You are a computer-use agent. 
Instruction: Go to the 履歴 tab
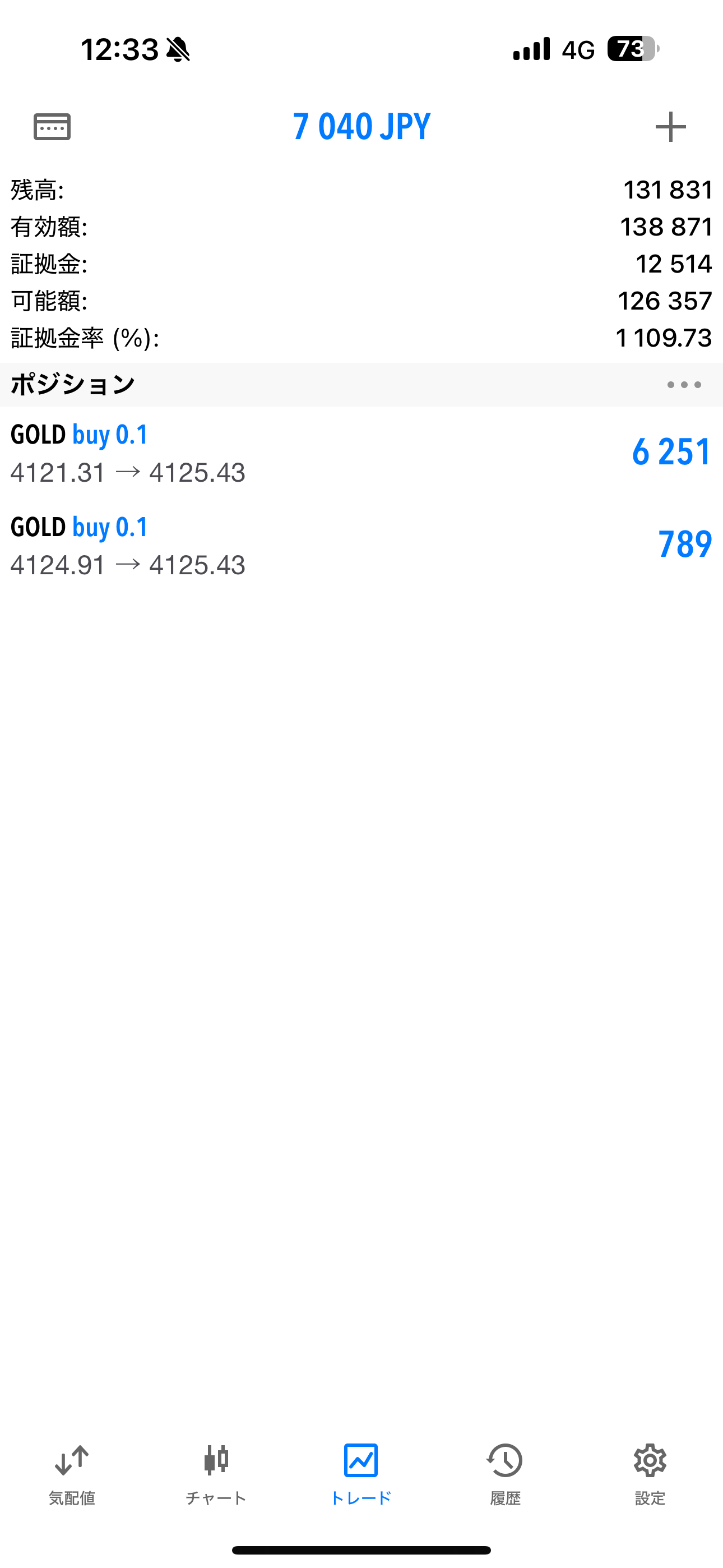pos(505,1473)
